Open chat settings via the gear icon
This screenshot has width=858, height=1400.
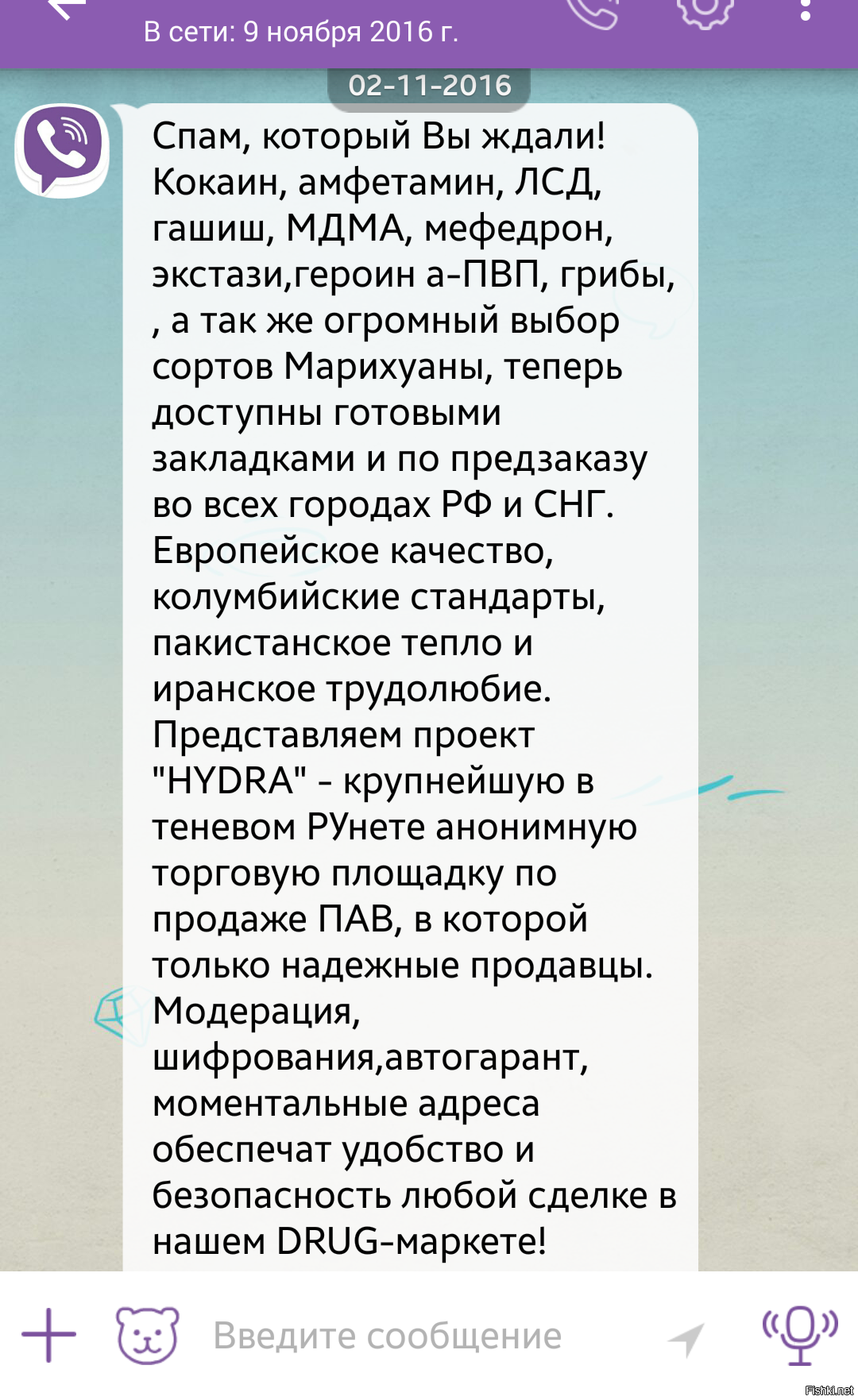705,12
